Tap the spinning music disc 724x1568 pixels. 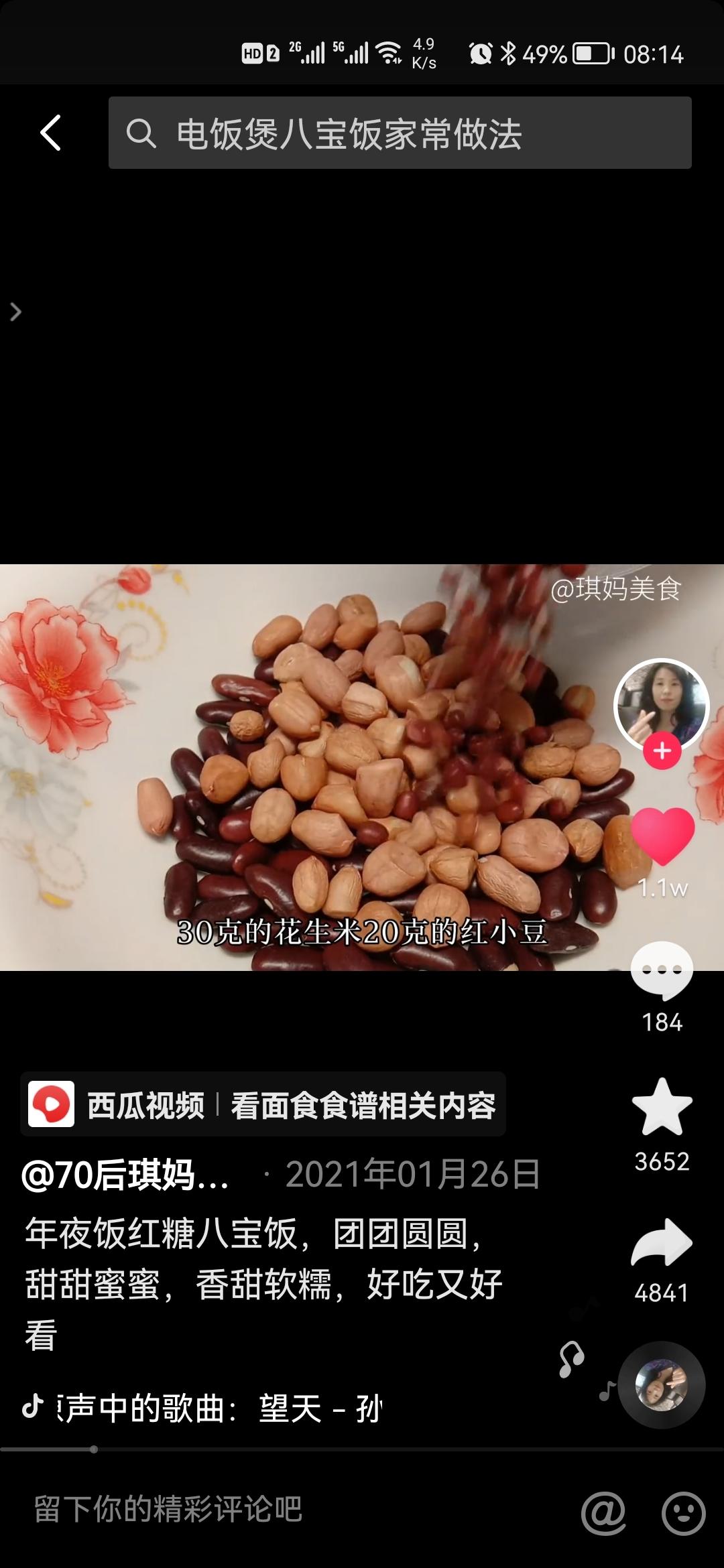[x=661, y=1384]
